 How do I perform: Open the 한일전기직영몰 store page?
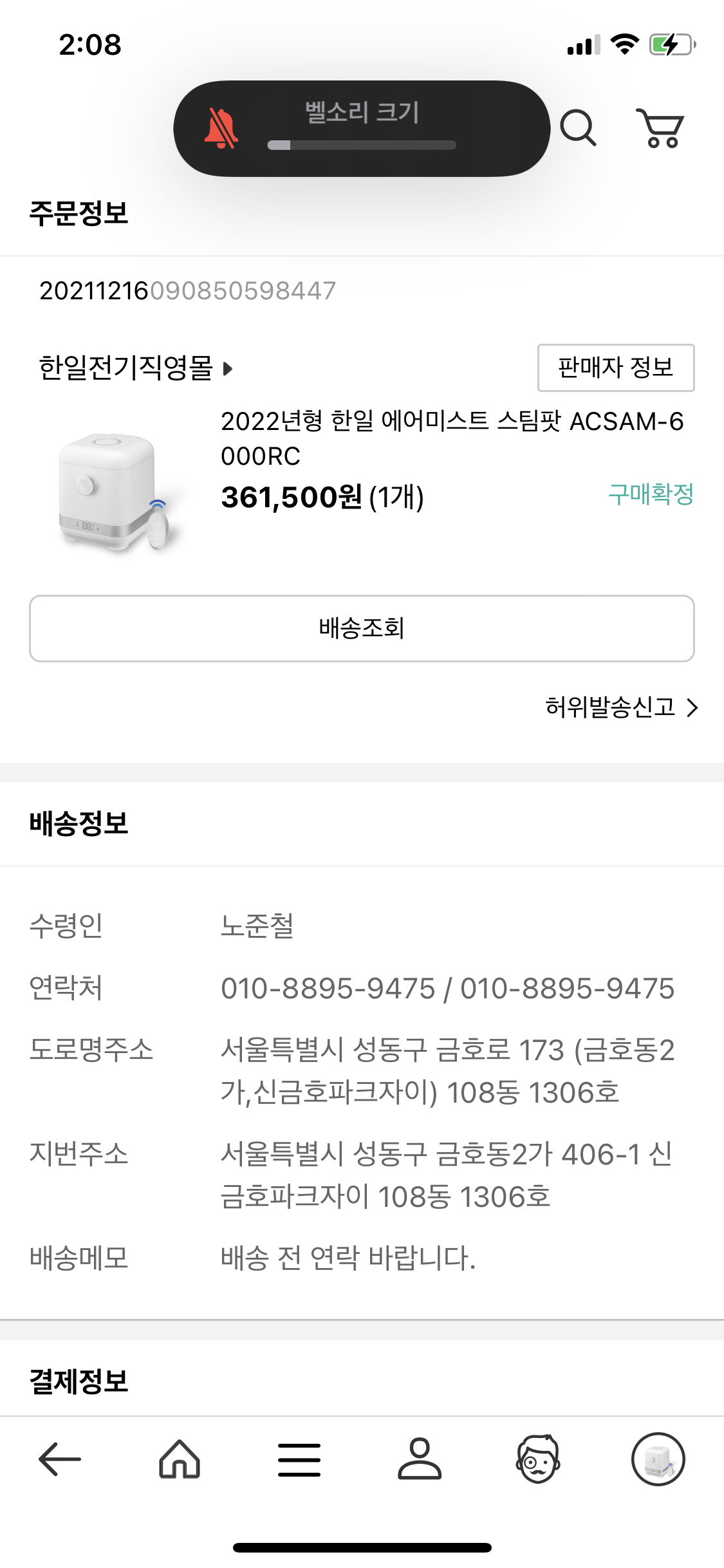click(x=135, y=368)
